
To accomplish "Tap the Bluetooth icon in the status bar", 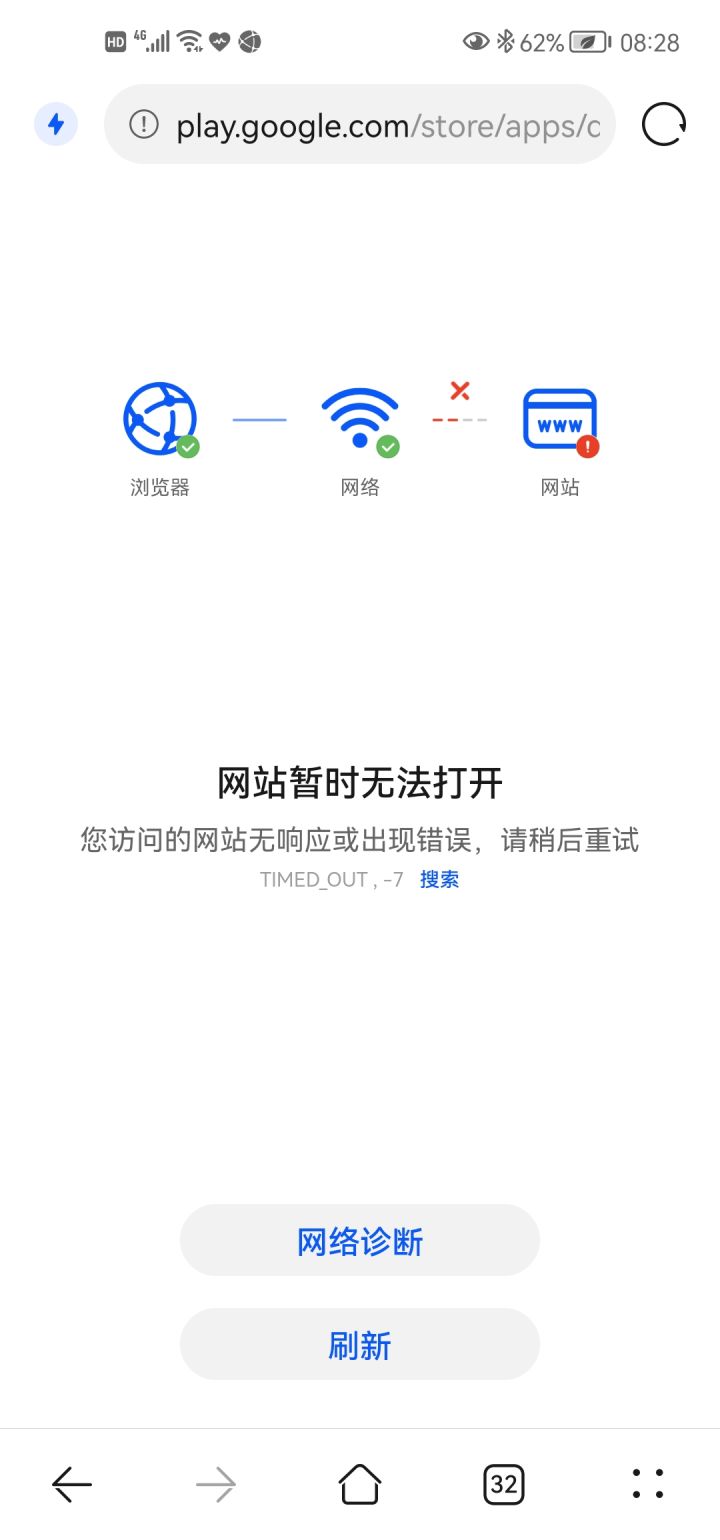I will point(505,42).
